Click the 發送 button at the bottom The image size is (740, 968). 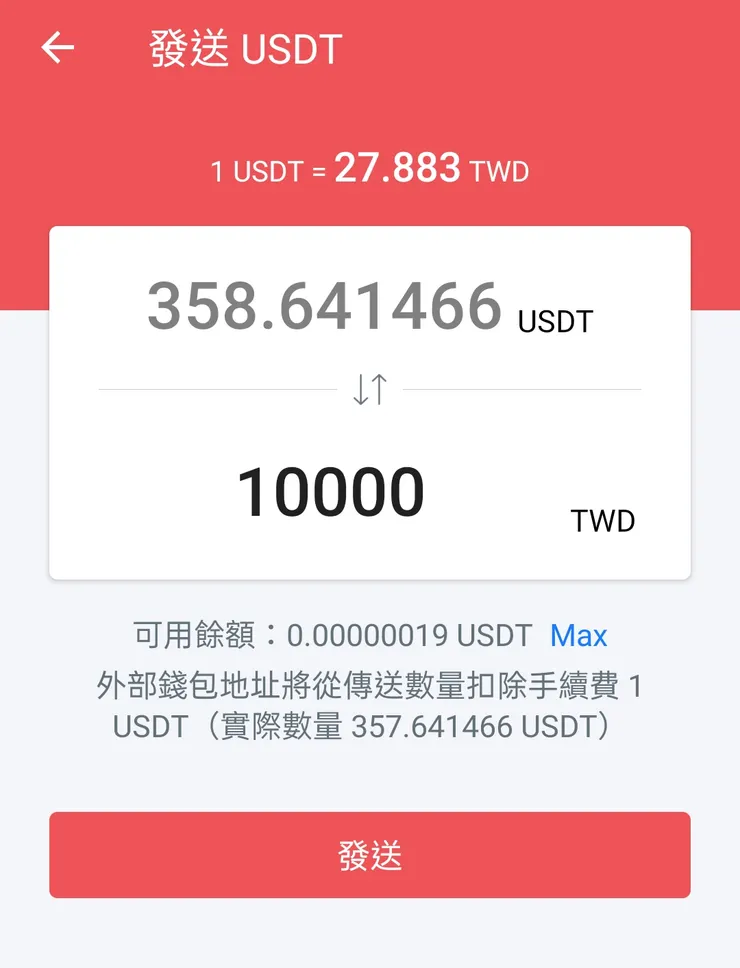coord(370,856)
